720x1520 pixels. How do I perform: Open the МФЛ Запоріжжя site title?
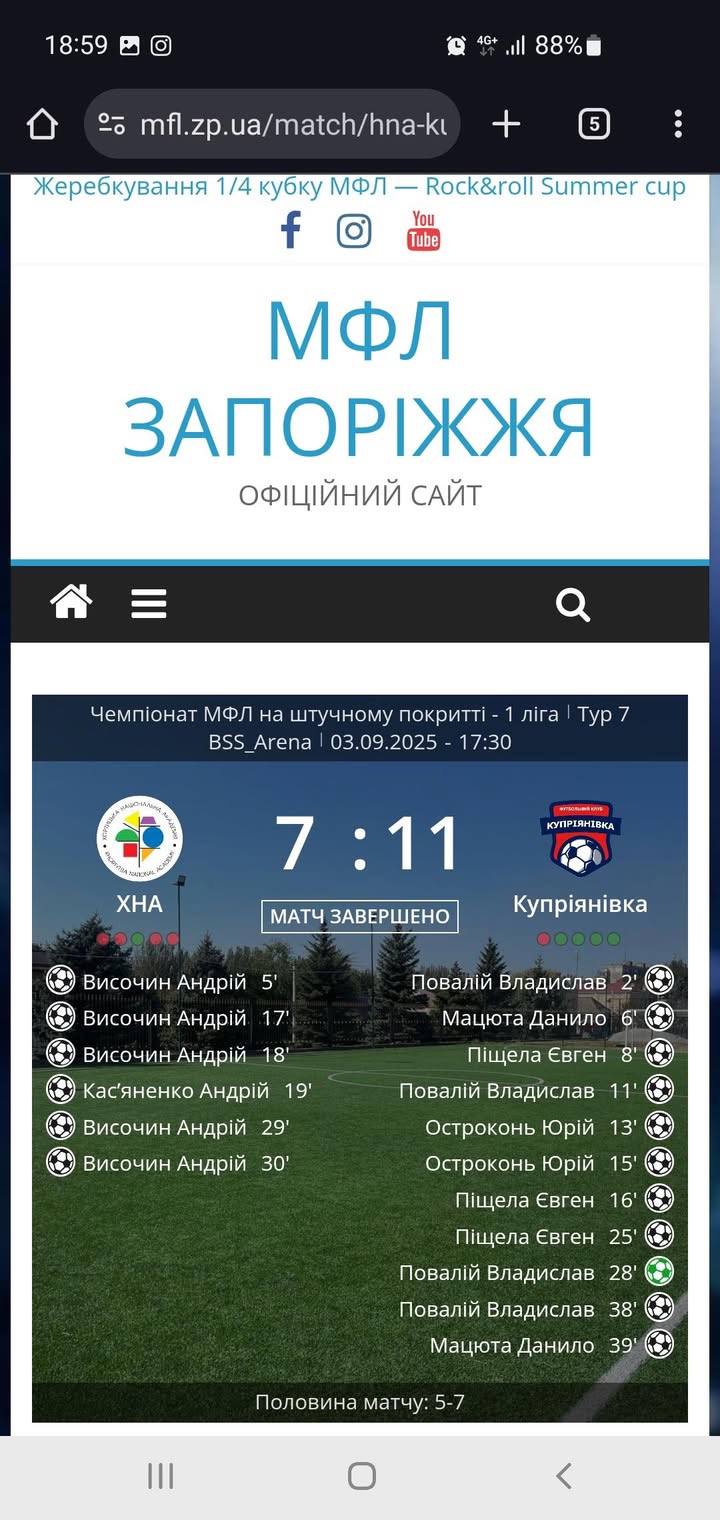click(x=359, y=380)
